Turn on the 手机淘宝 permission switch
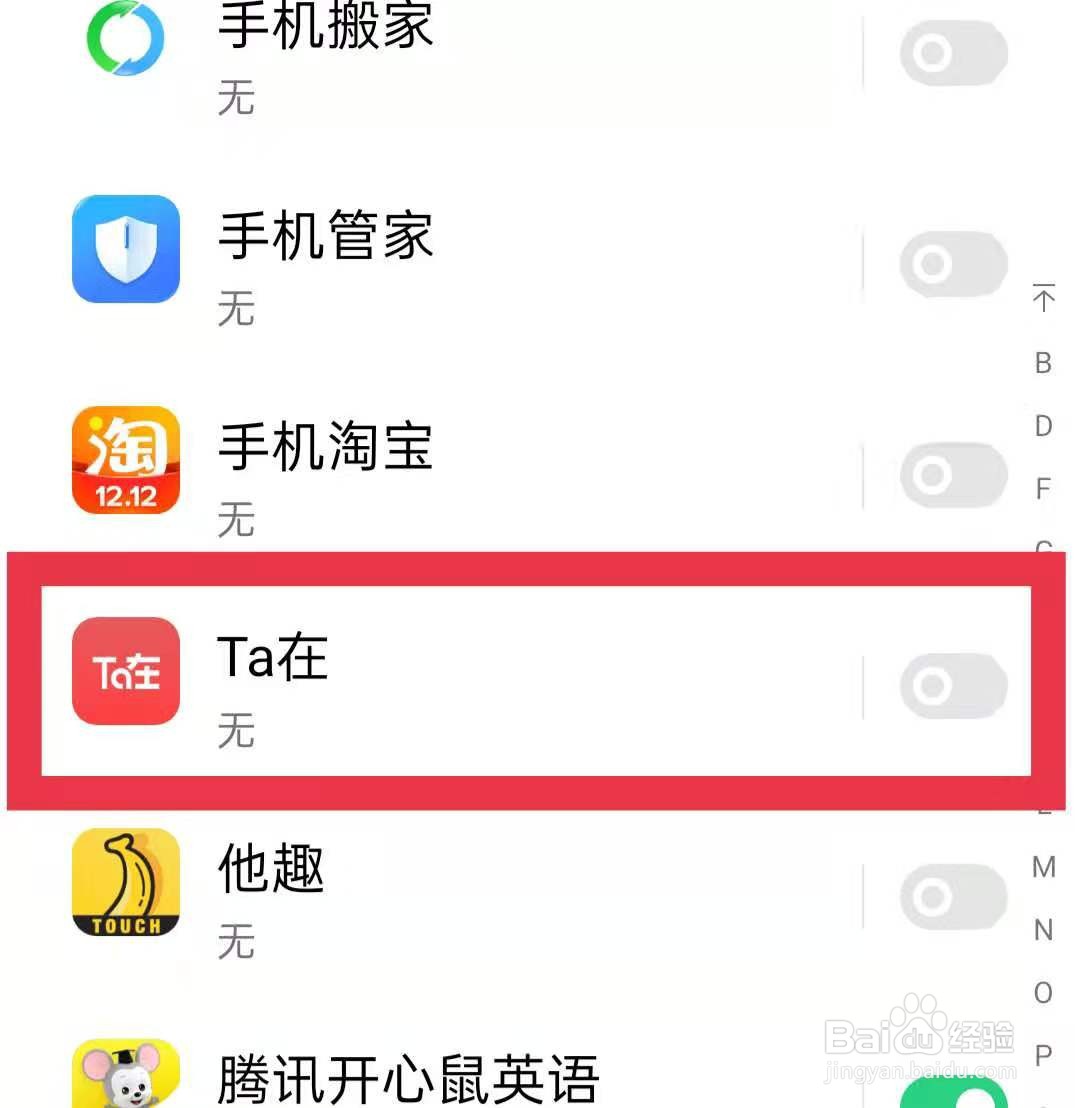The width and height of the screenshot is (1075, 1108). [952, 476]
